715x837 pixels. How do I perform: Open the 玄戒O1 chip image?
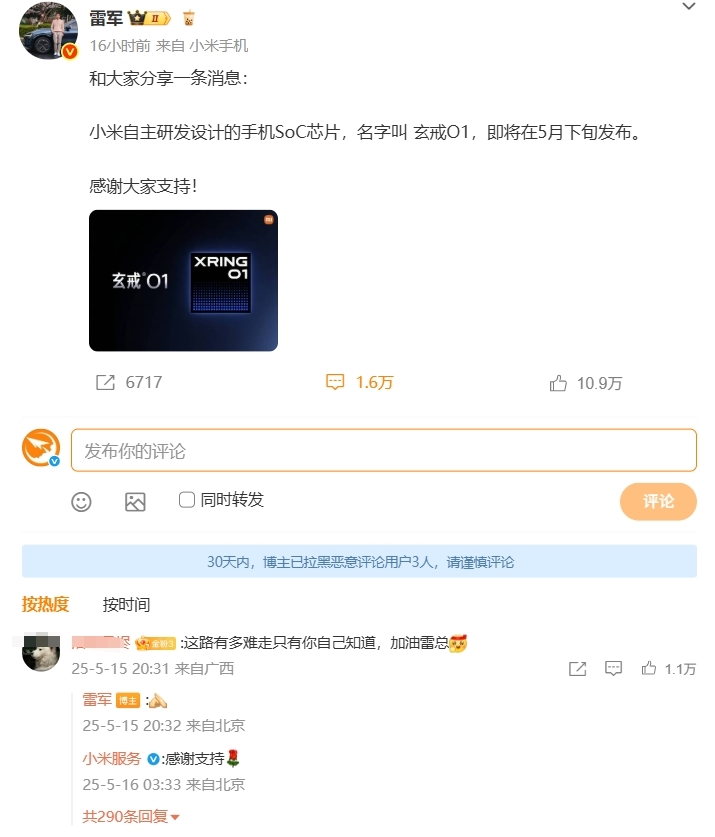(183, 280)
